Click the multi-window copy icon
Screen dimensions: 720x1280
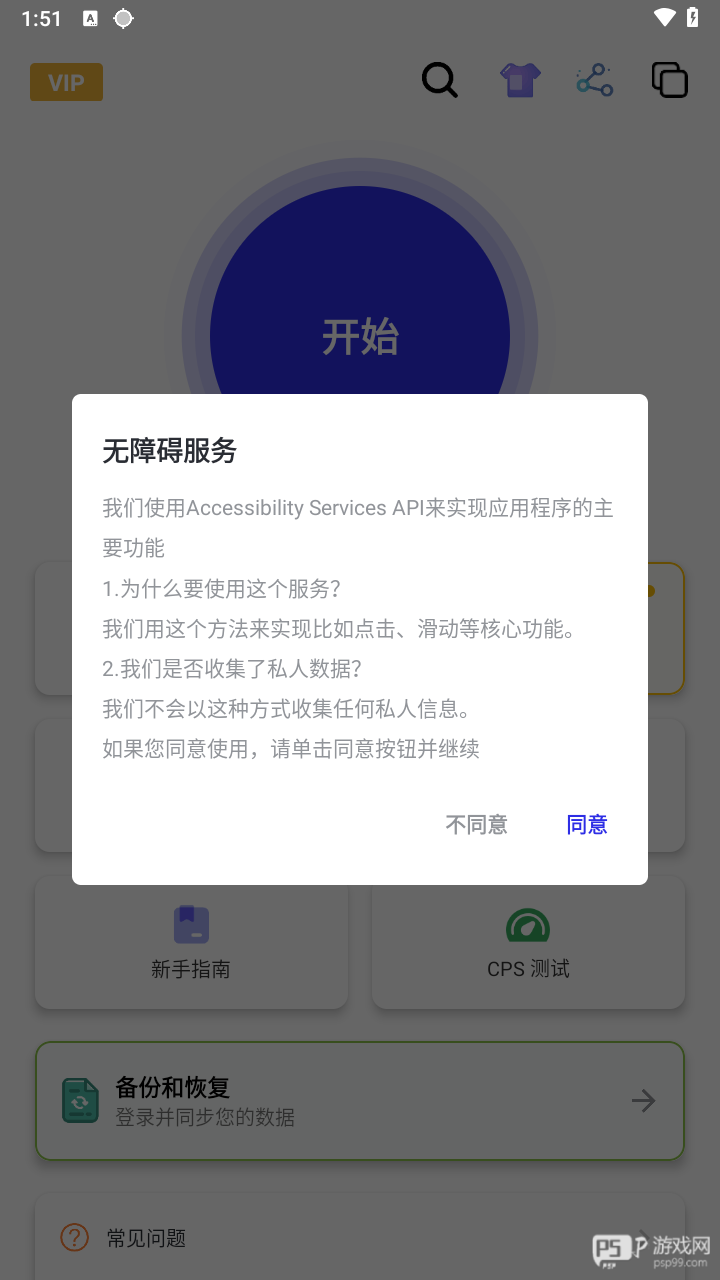point(668,80)
